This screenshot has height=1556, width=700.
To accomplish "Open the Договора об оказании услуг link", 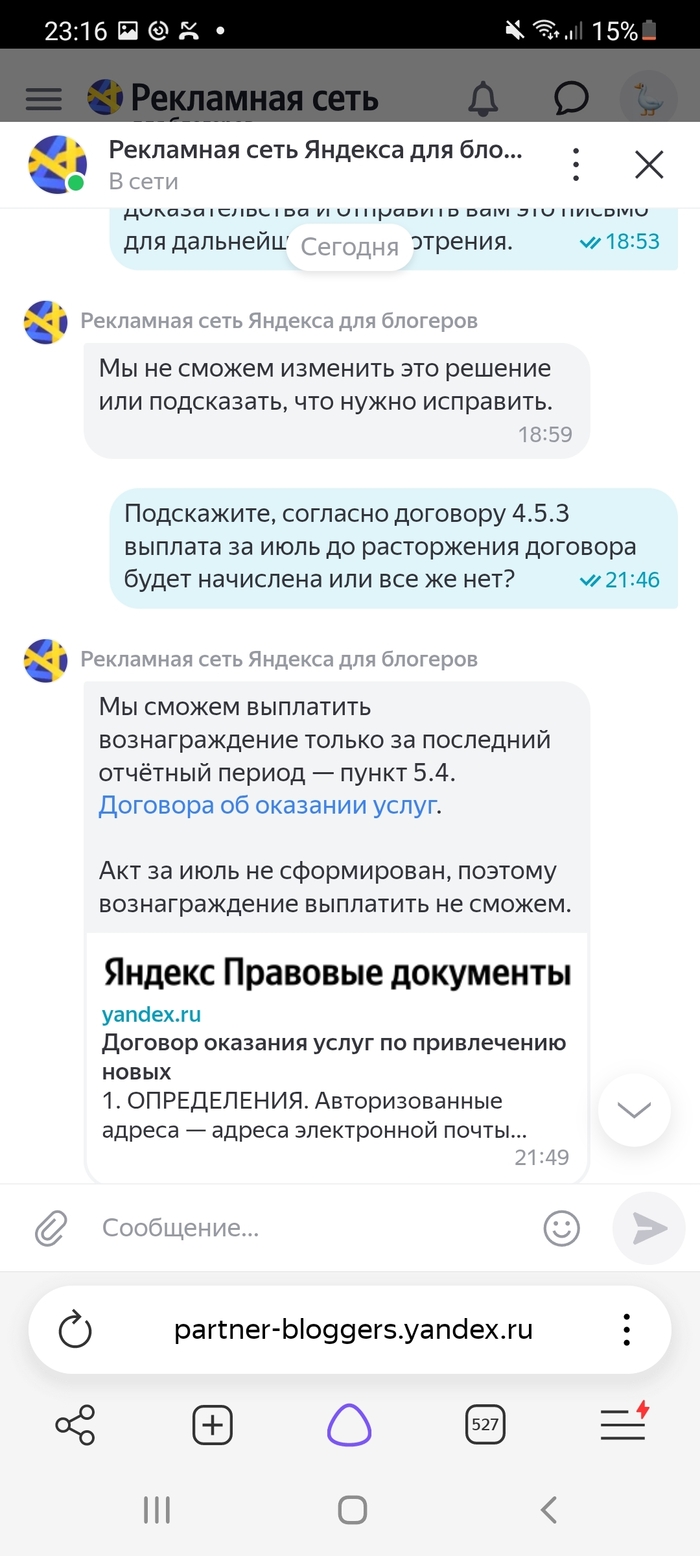I will tap(267, 805).
